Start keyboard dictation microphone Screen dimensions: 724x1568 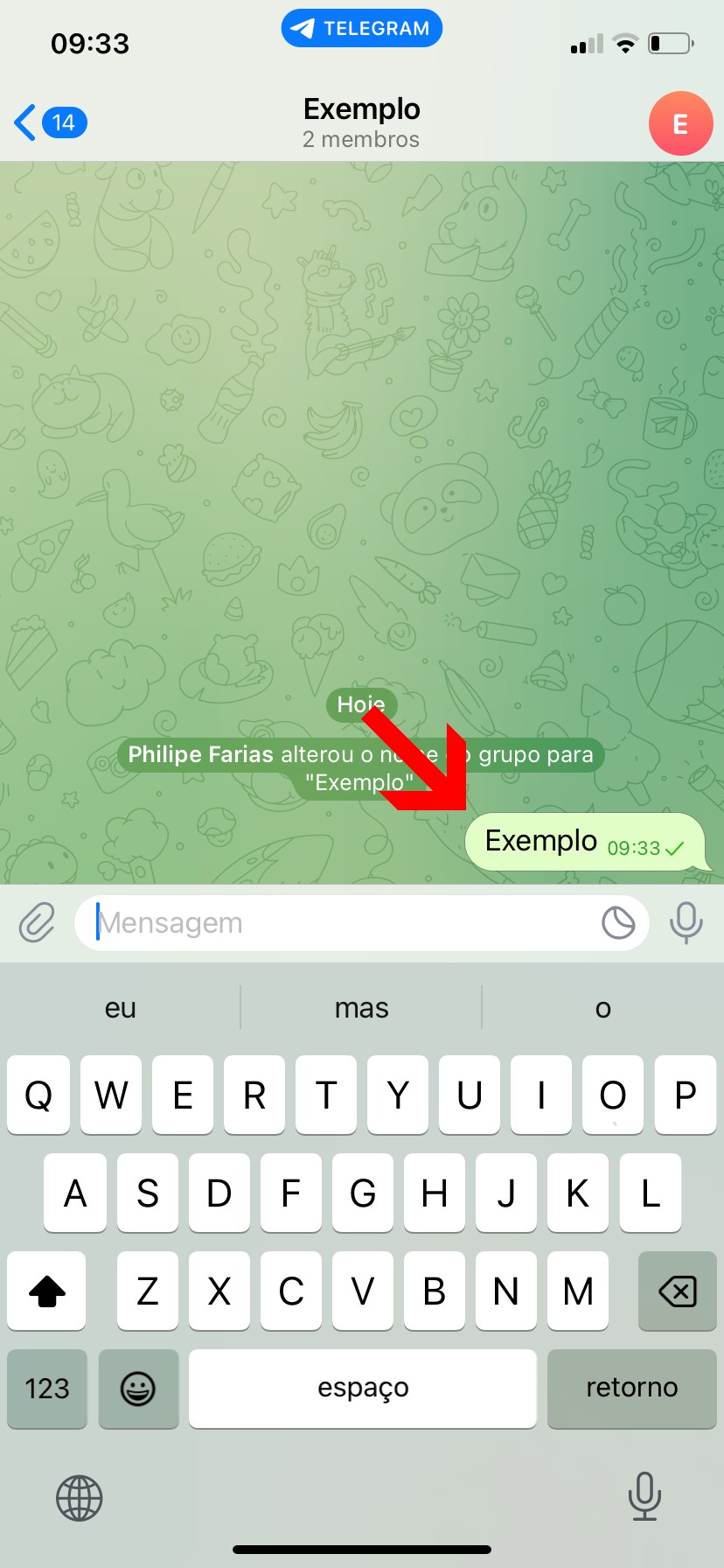pyautogui.click(x=644, y=1496)
